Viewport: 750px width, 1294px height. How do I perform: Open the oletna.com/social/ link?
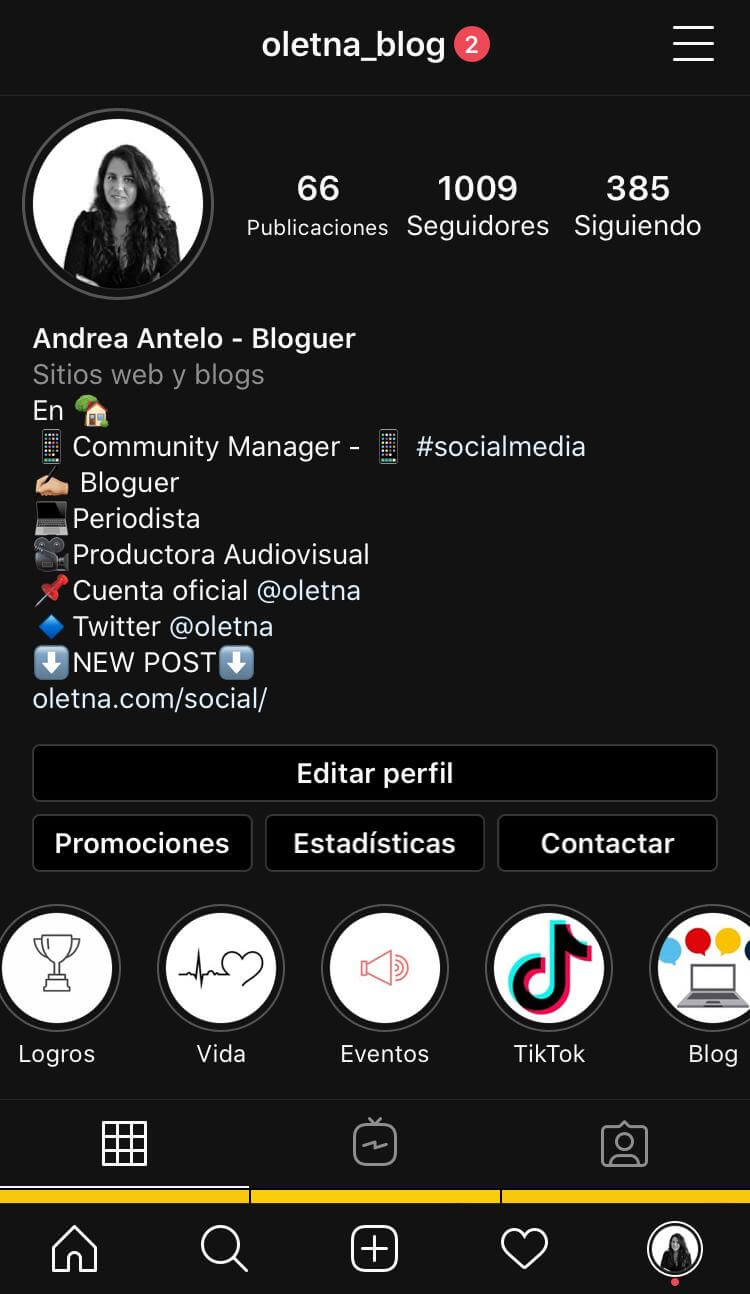pyautogui.click(x=150, y=698)
